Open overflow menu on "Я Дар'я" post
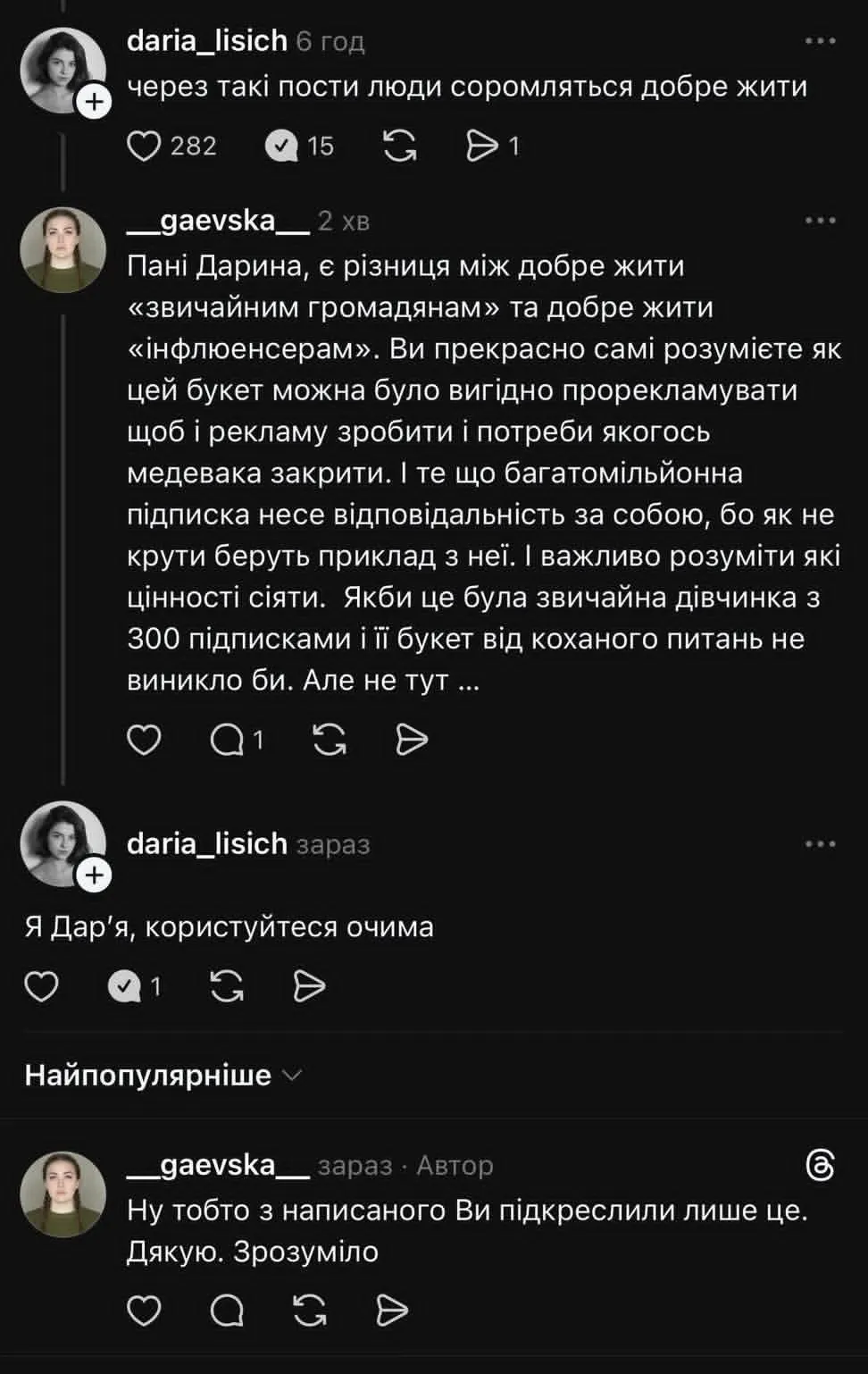This screenshot has width=868, height=1374. (x=820, y=844)
